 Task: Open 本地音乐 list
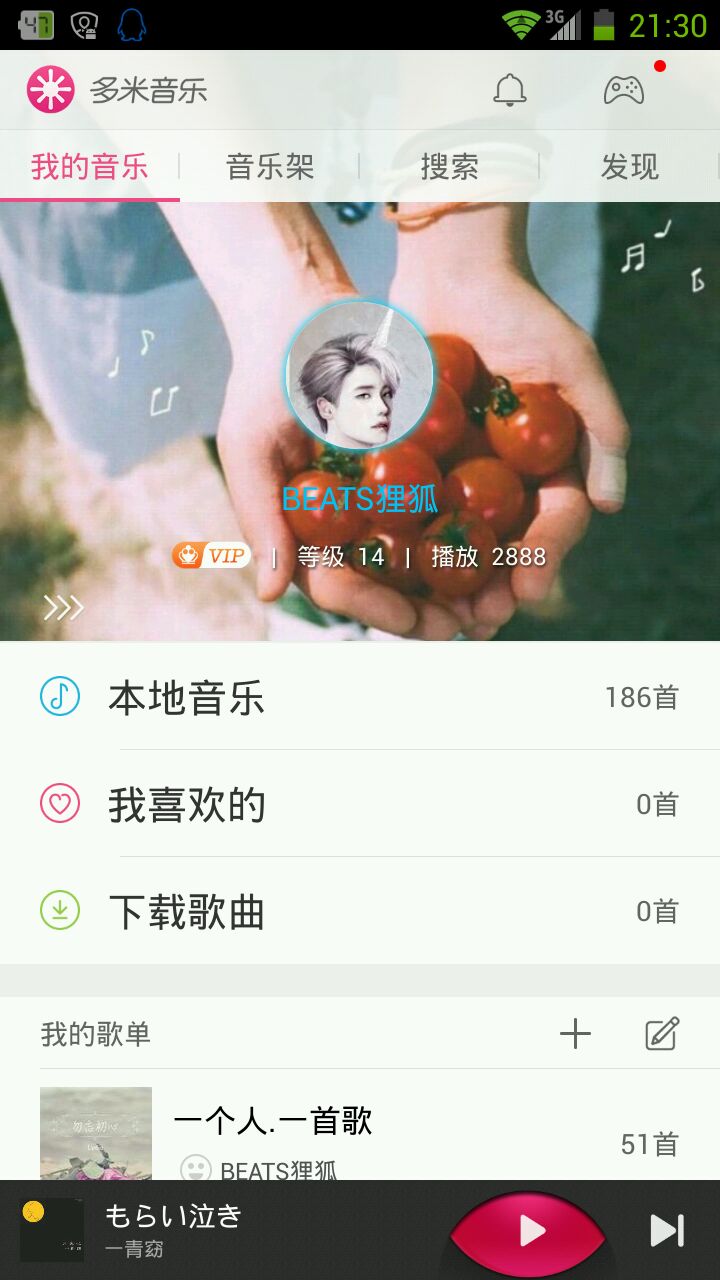360,696
